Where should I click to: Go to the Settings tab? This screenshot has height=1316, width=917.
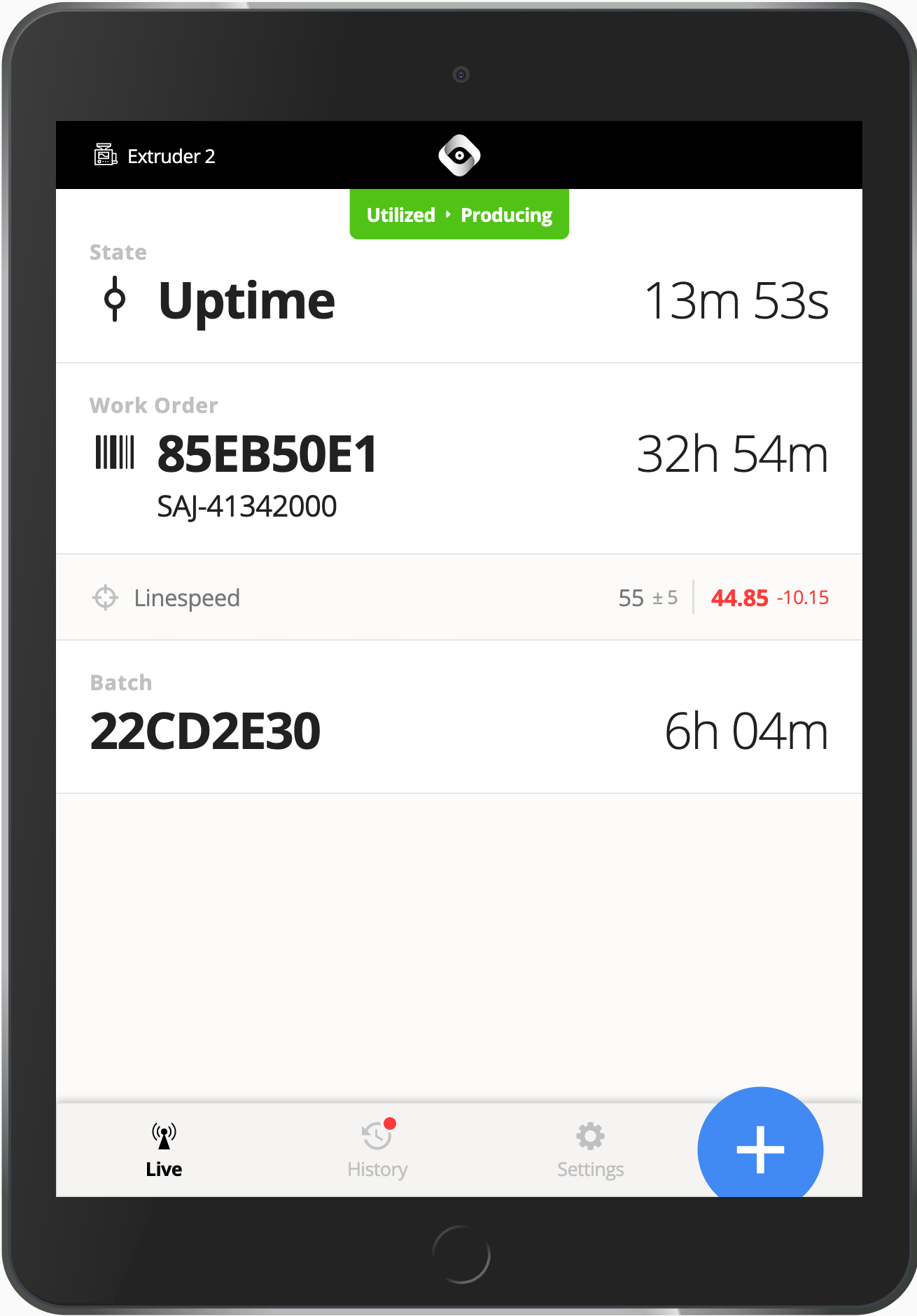[x=590, y=1150]
